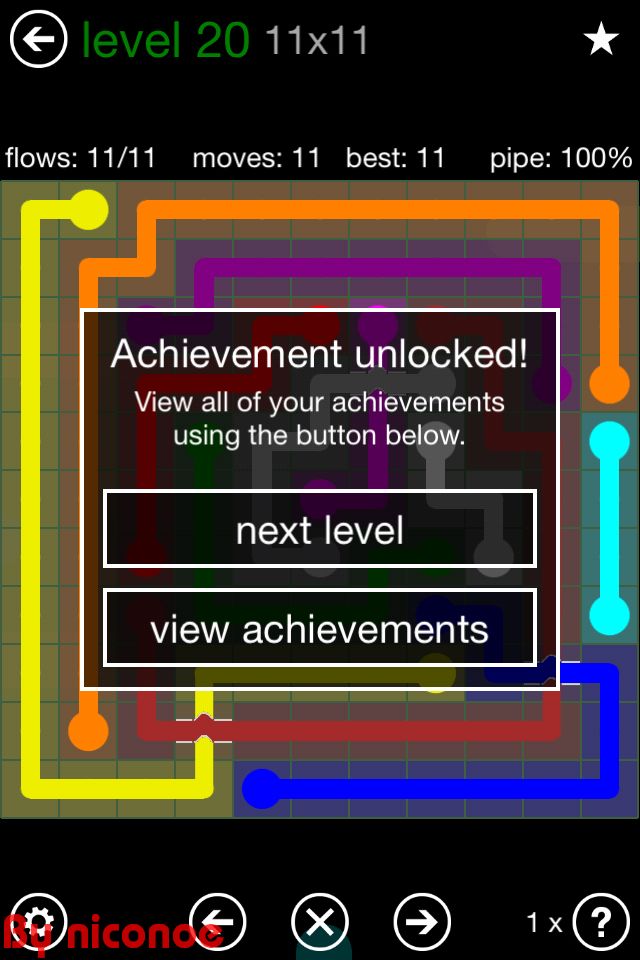The height and width of the screenshot is (960, 640).
Task: Reset the board with the X button
Action: (x=320, y=920)
